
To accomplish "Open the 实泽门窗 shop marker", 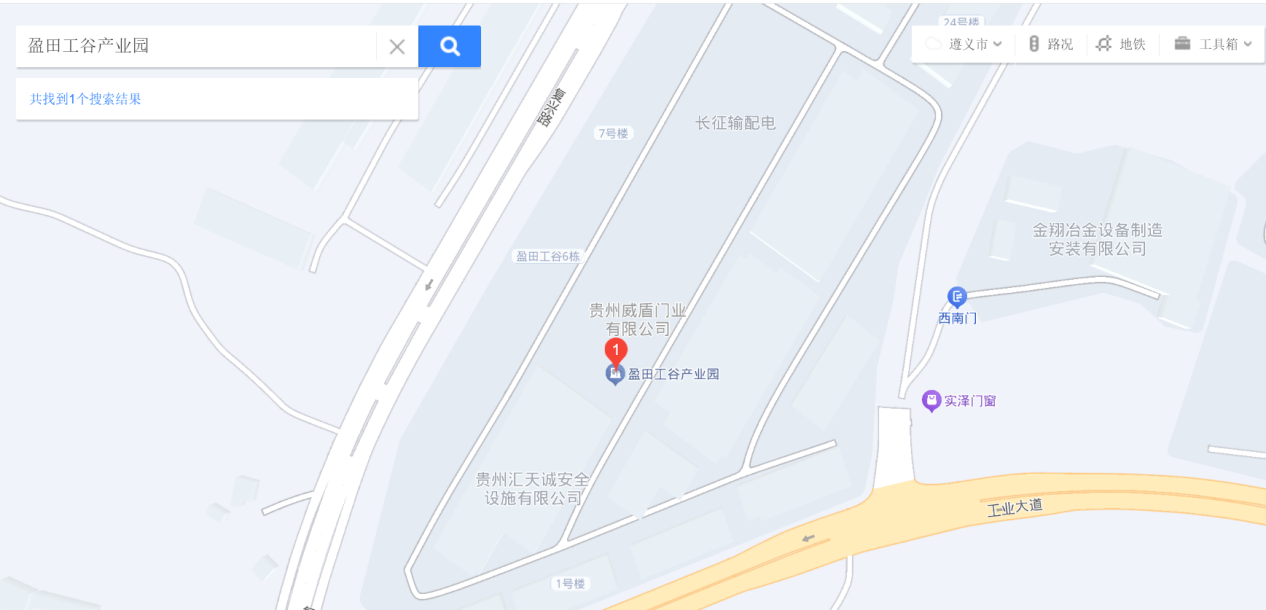I will (x=932, y=401).
